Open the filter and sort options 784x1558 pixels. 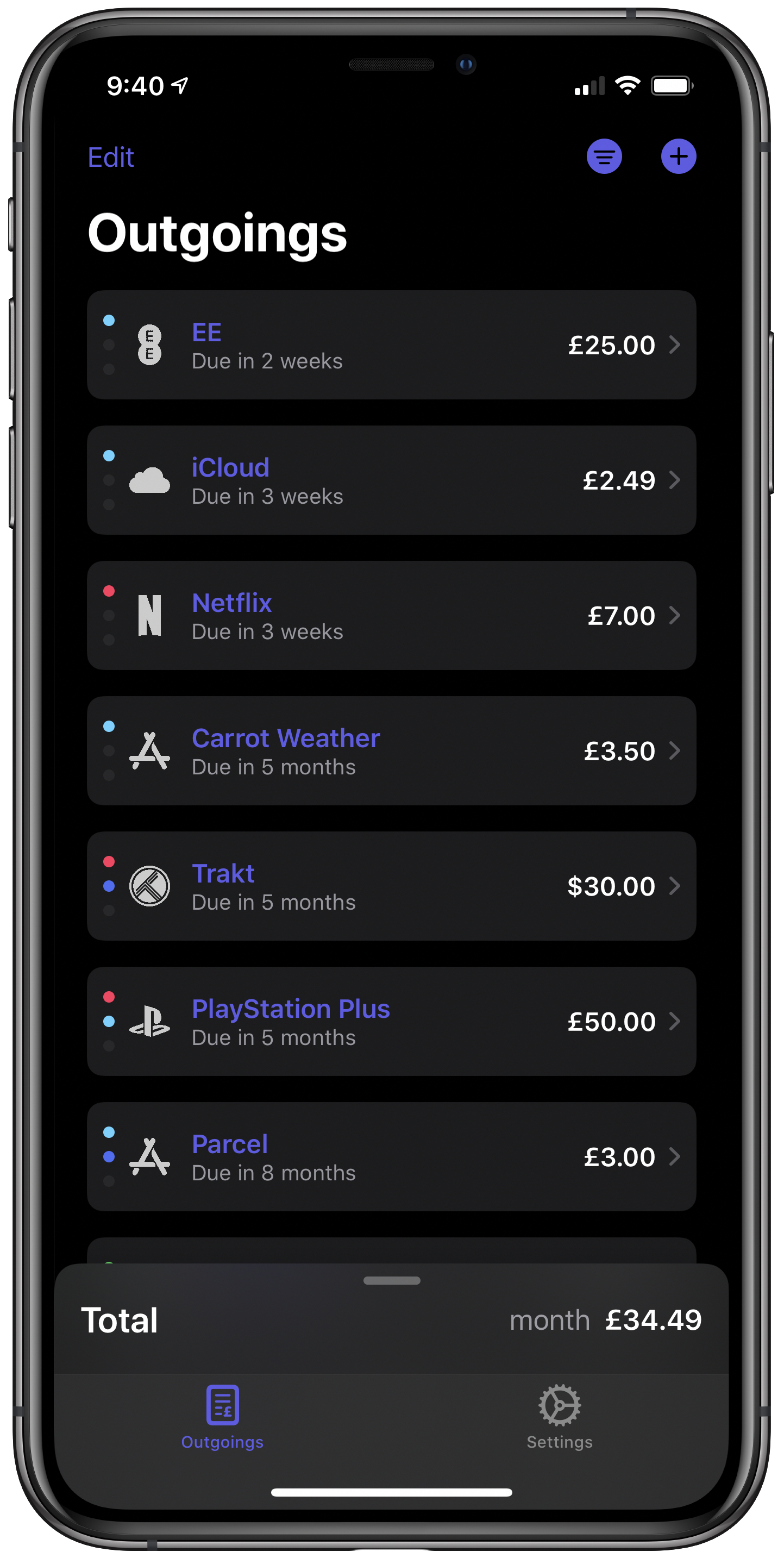coord(604,157)
